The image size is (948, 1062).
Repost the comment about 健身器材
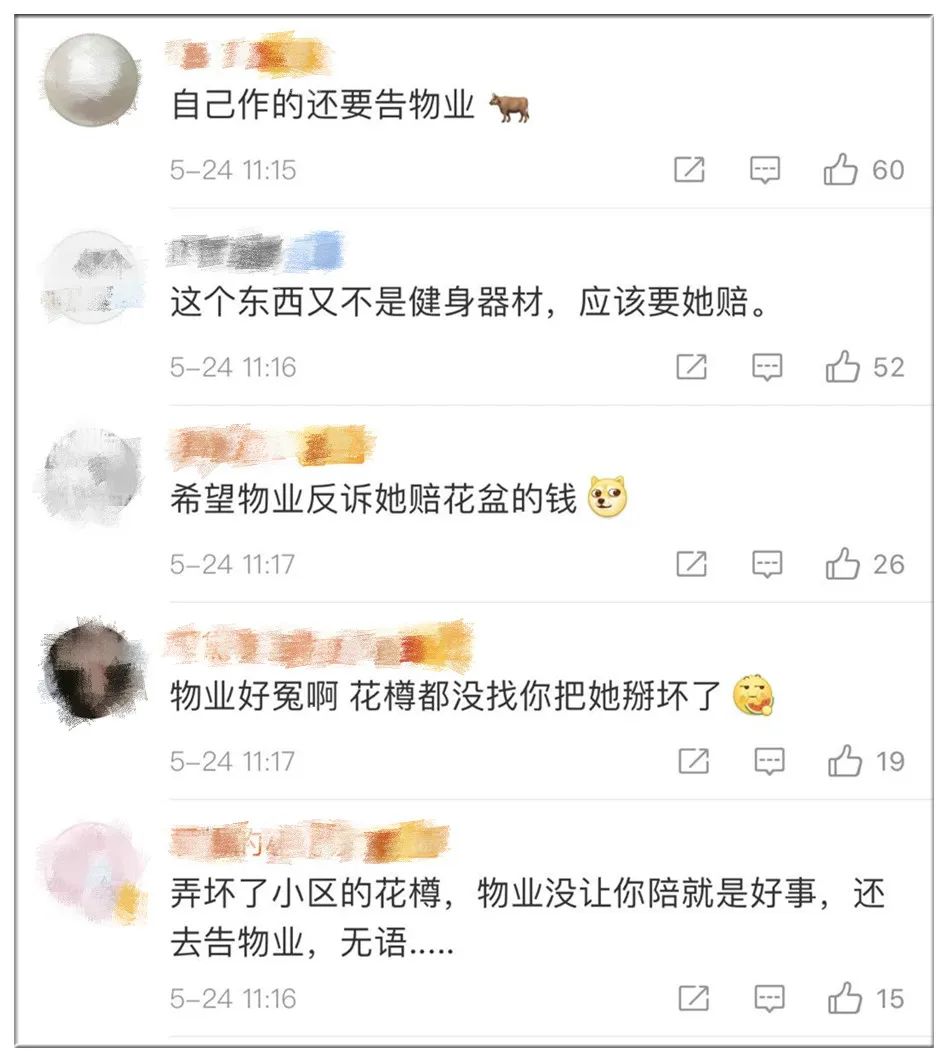[691, 368]
